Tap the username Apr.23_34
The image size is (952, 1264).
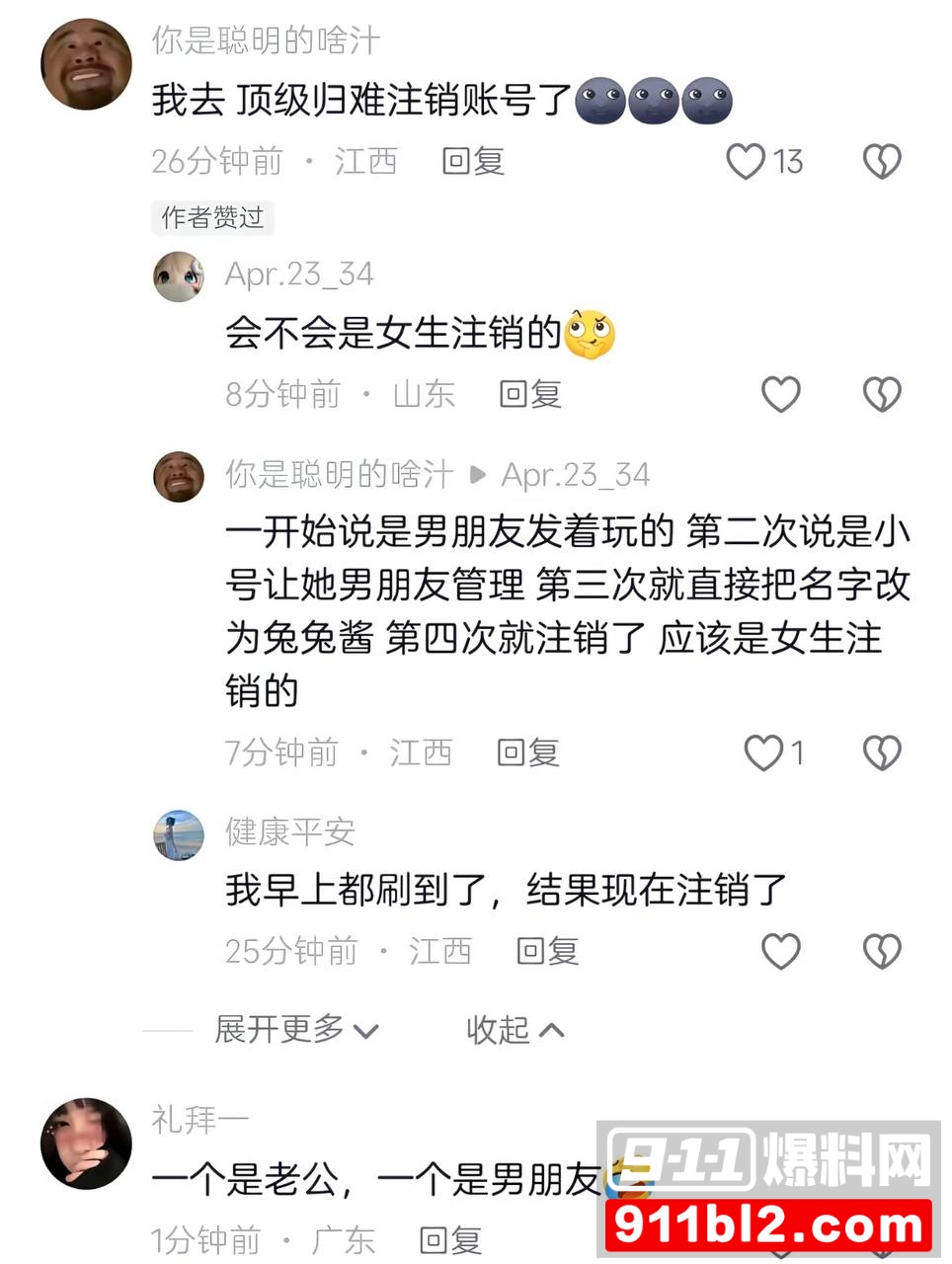pyautogui.click(x=300, y=275)
